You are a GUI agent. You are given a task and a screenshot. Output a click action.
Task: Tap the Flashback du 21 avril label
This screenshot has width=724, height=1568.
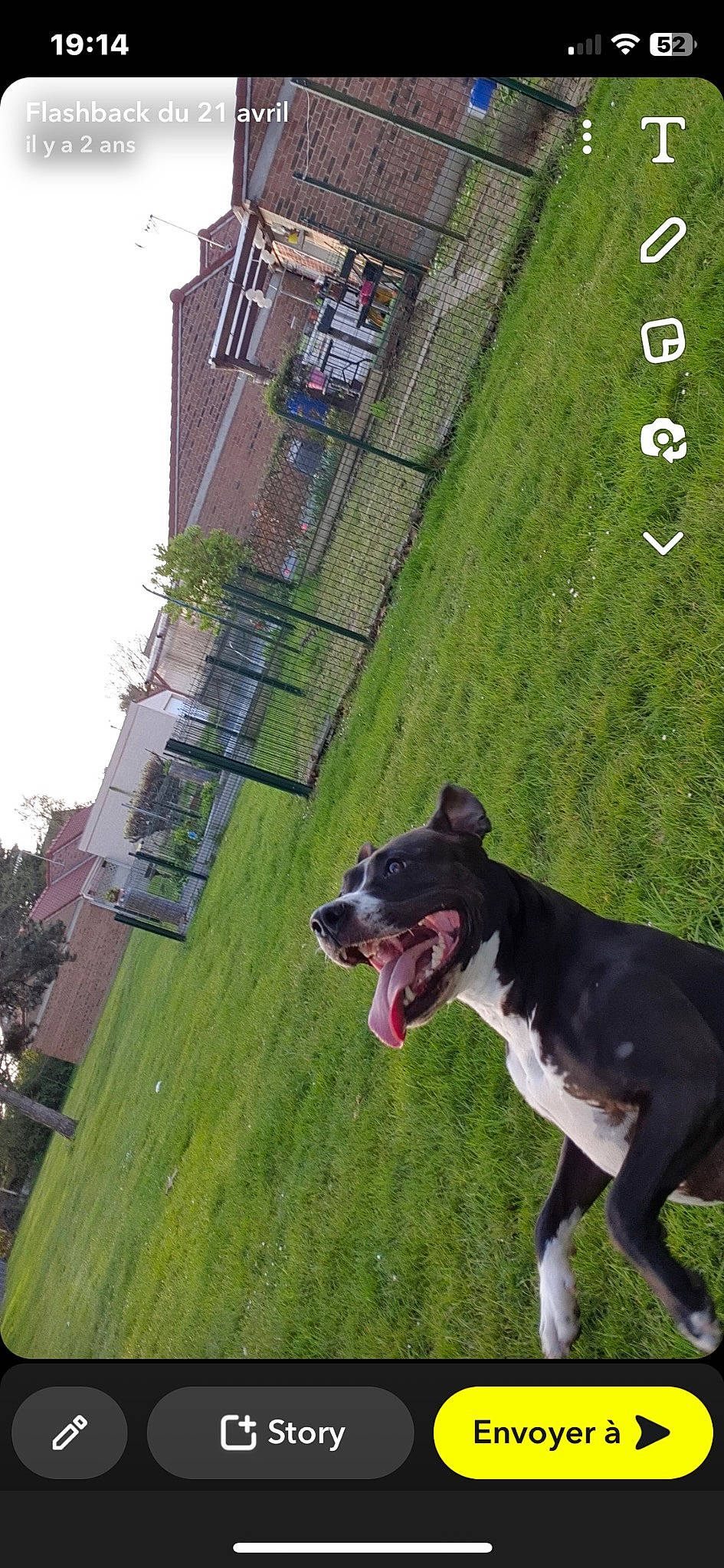click(157, 113)
